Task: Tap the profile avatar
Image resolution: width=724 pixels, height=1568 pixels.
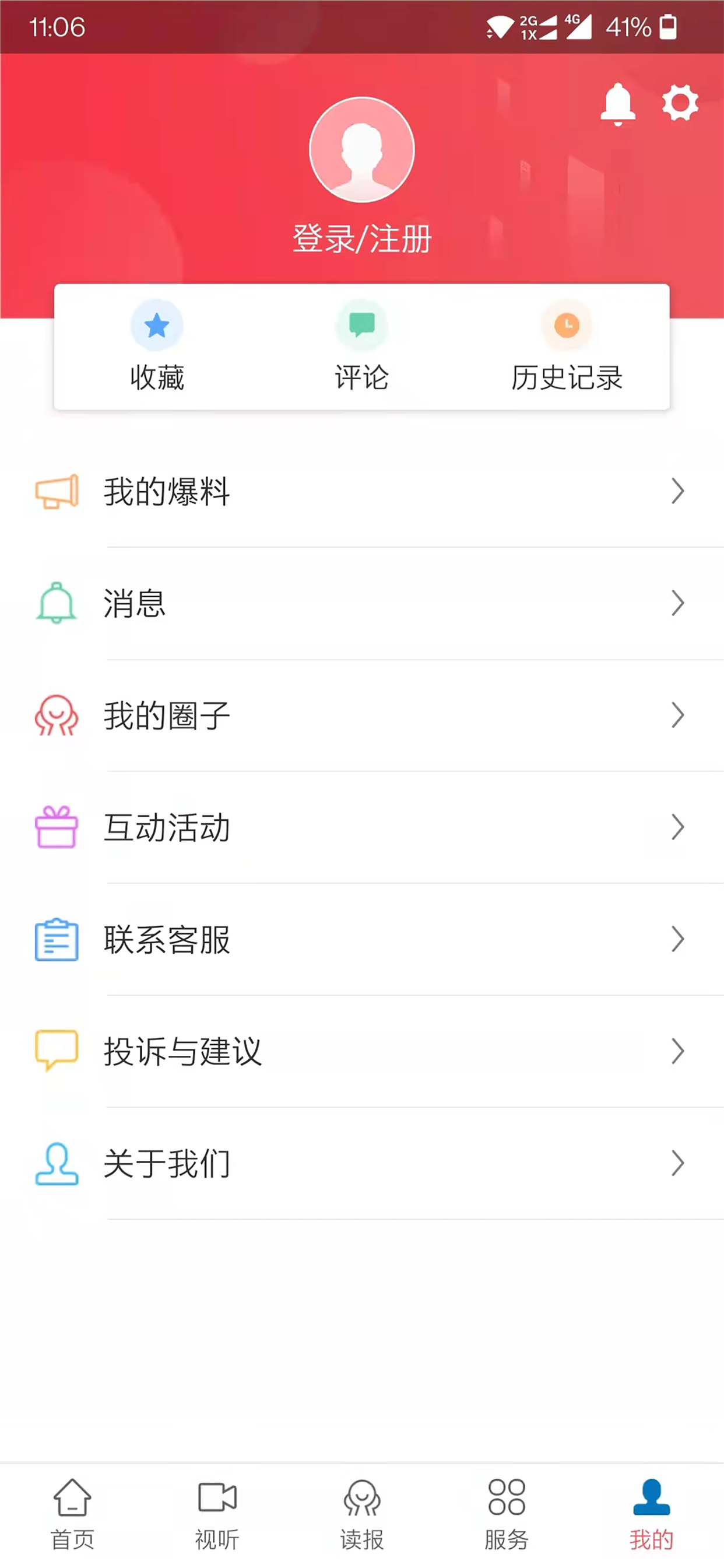Action: point(362,150)
